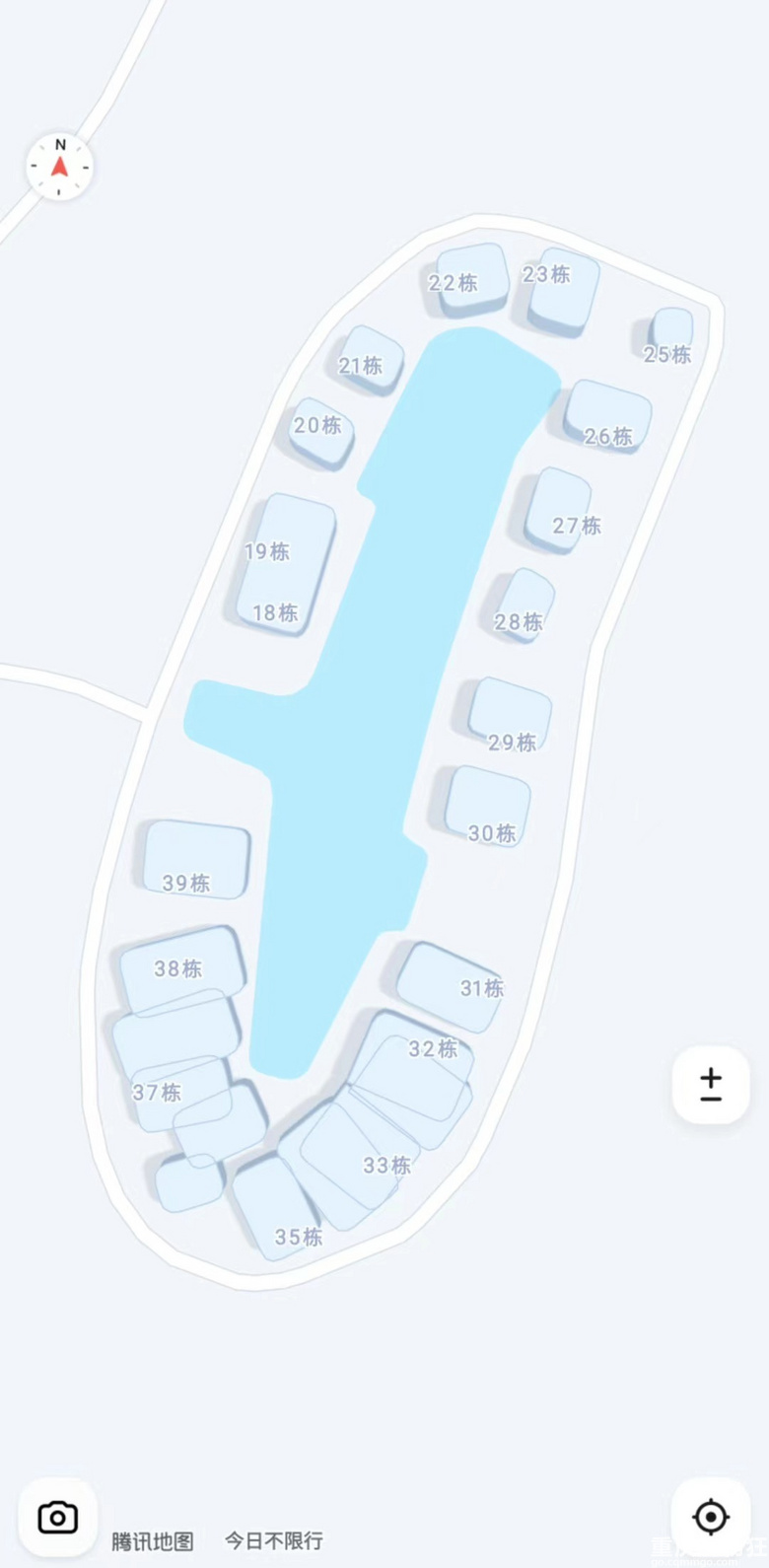Open the camera button
Screen dimensions: 769x1568
coord(58,1517)
